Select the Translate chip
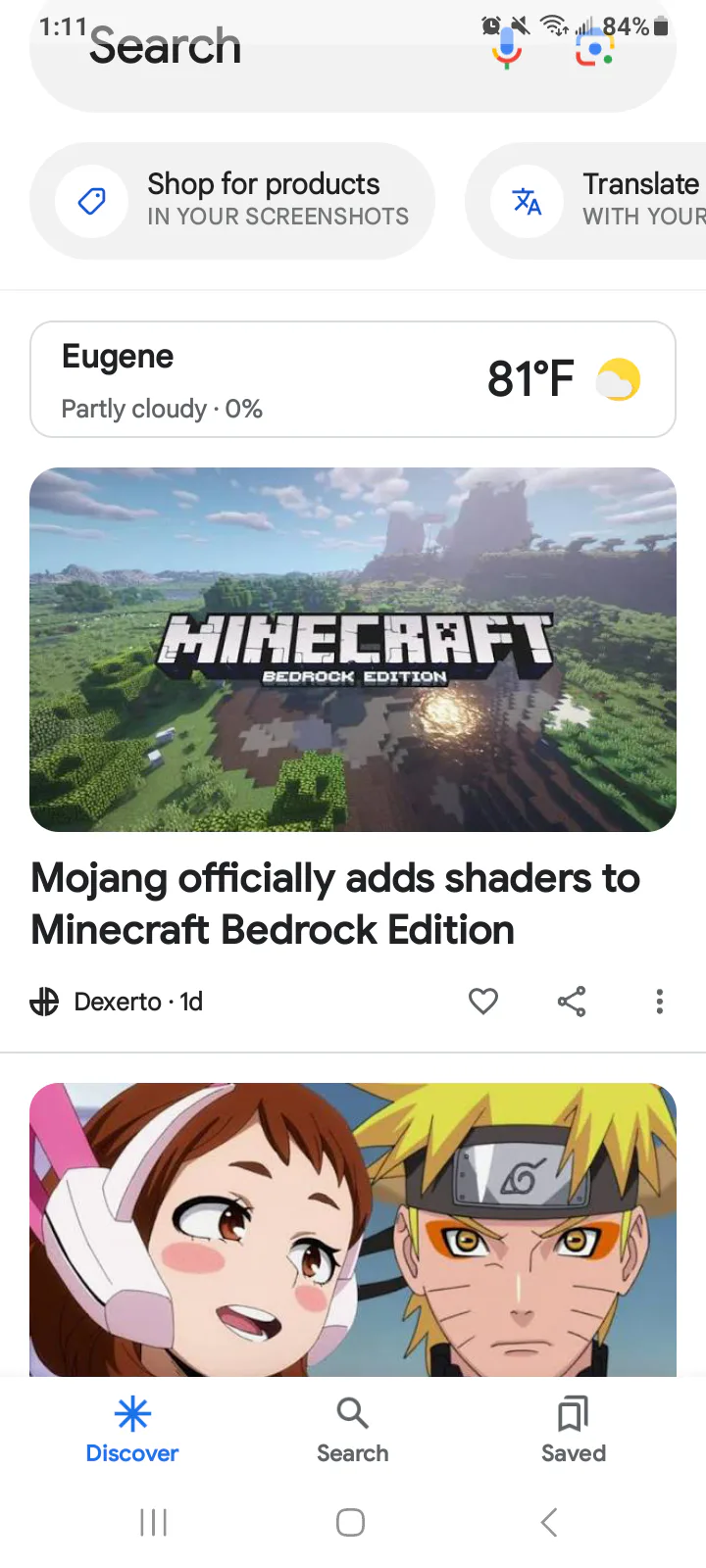Viewport: 706px width, 1568px height. (x=586, y=201)
